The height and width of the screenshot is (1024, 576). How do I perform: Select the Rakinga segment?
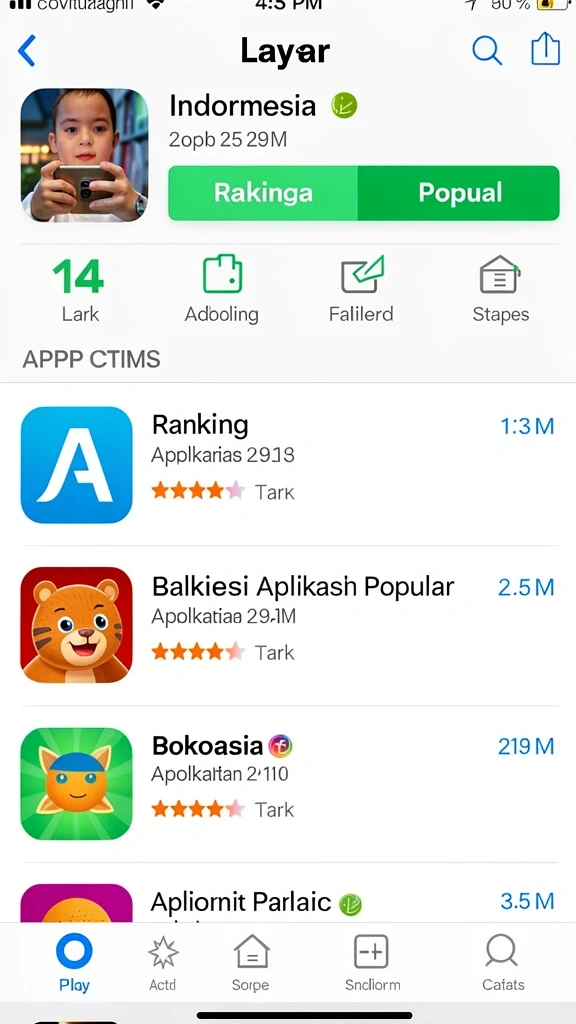[x=263, y=193]
